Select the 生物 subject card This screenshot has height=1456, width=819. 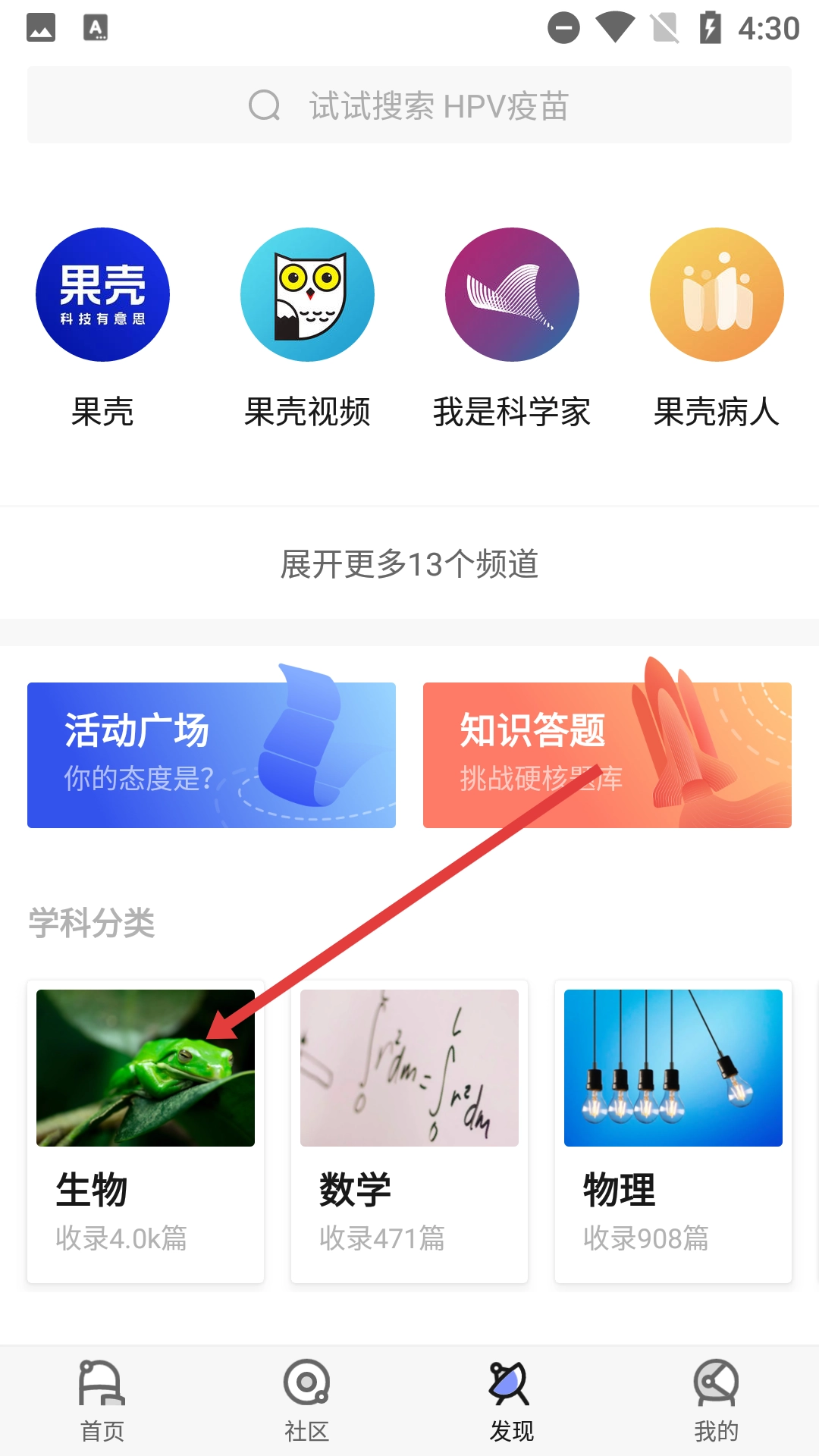[146, 1131]
